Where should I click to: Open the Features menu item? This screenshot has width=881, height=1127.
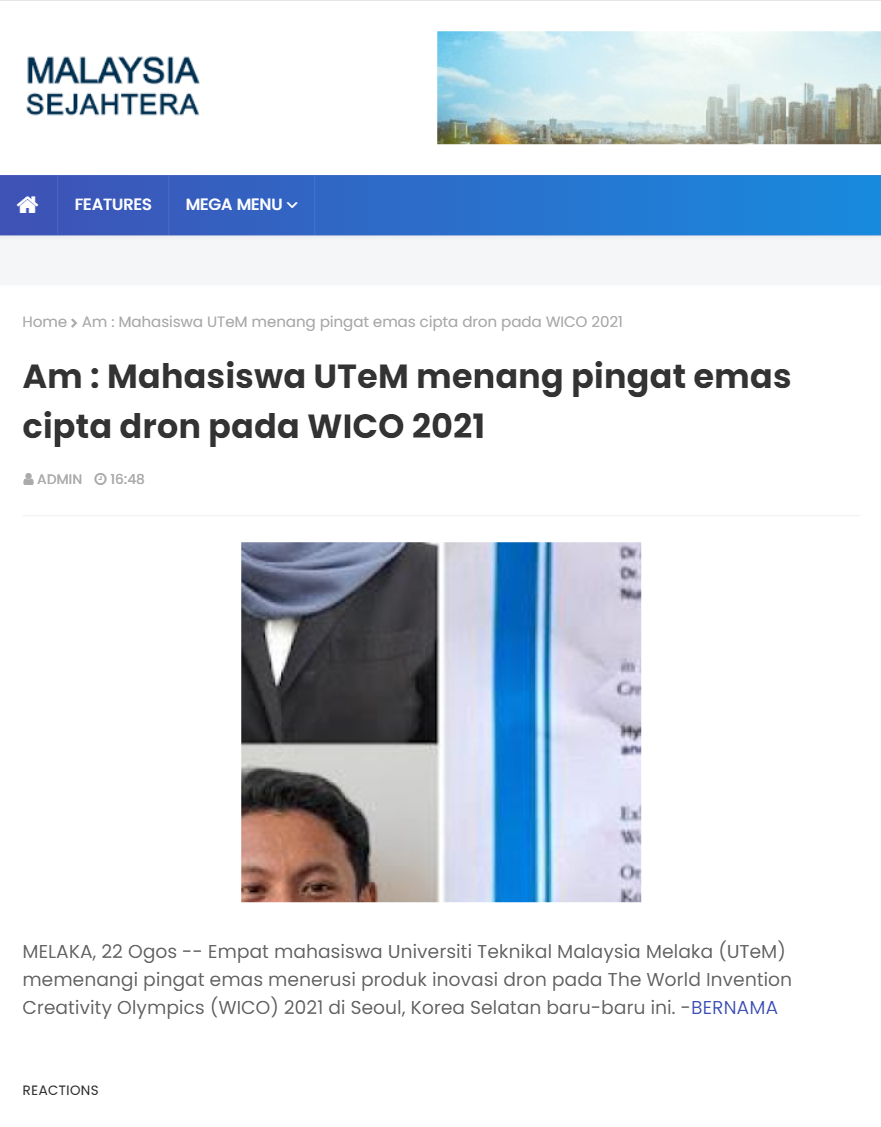click(x=113, y=205)
